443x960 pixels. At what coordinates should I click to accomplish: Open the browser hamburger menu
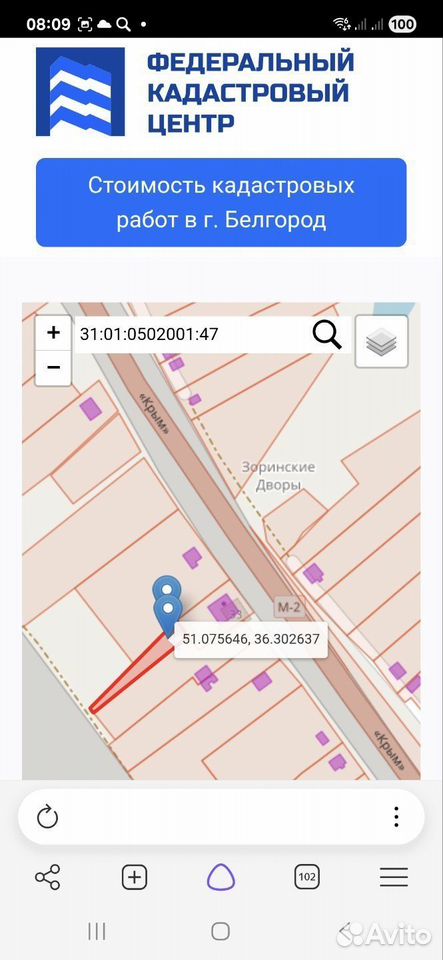[x=394, y=877]
